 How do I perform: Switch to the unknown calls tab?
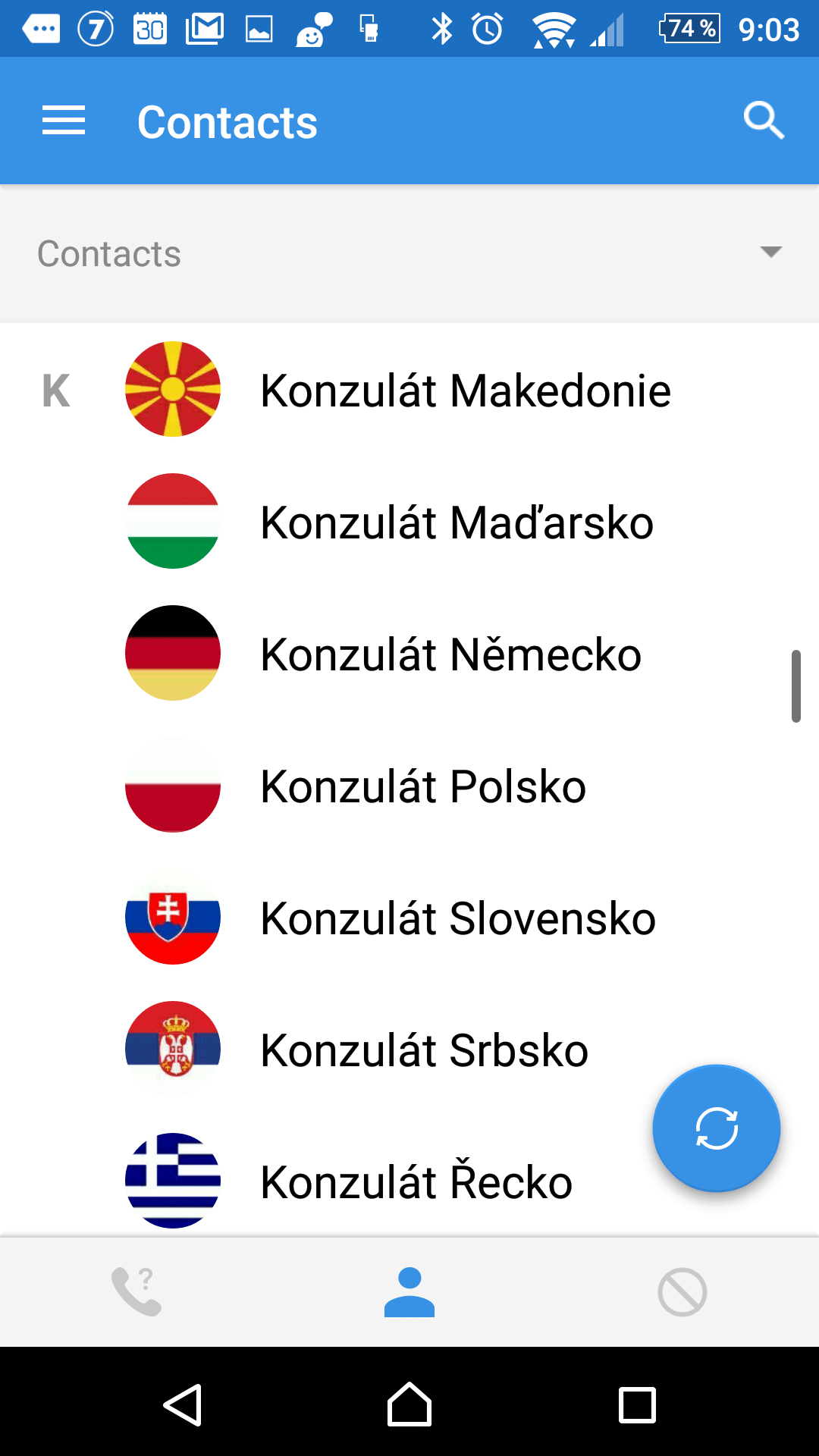[136, 1291]
